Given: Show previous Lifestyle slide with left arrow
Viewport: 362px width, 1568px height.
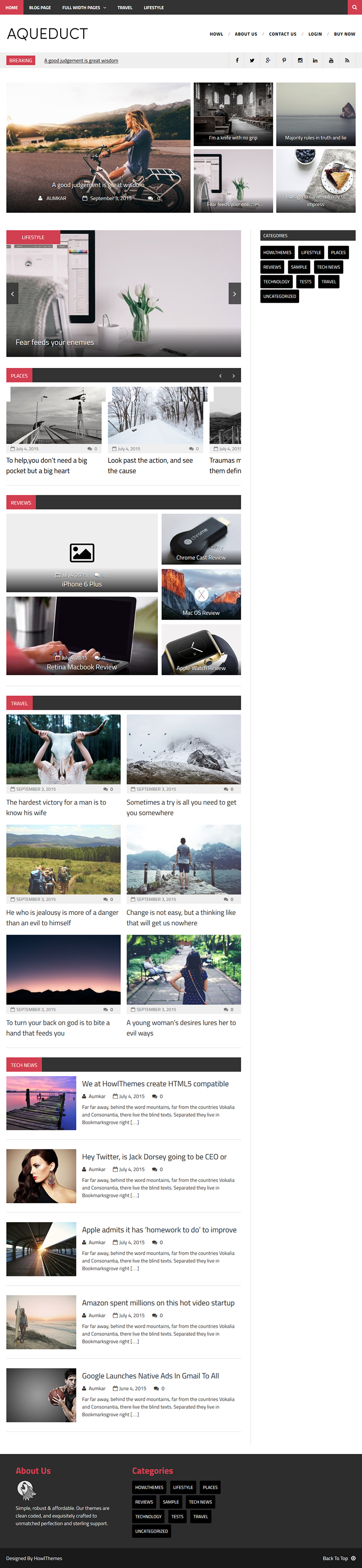Looking at the screenshot, I should pos(13,293).
